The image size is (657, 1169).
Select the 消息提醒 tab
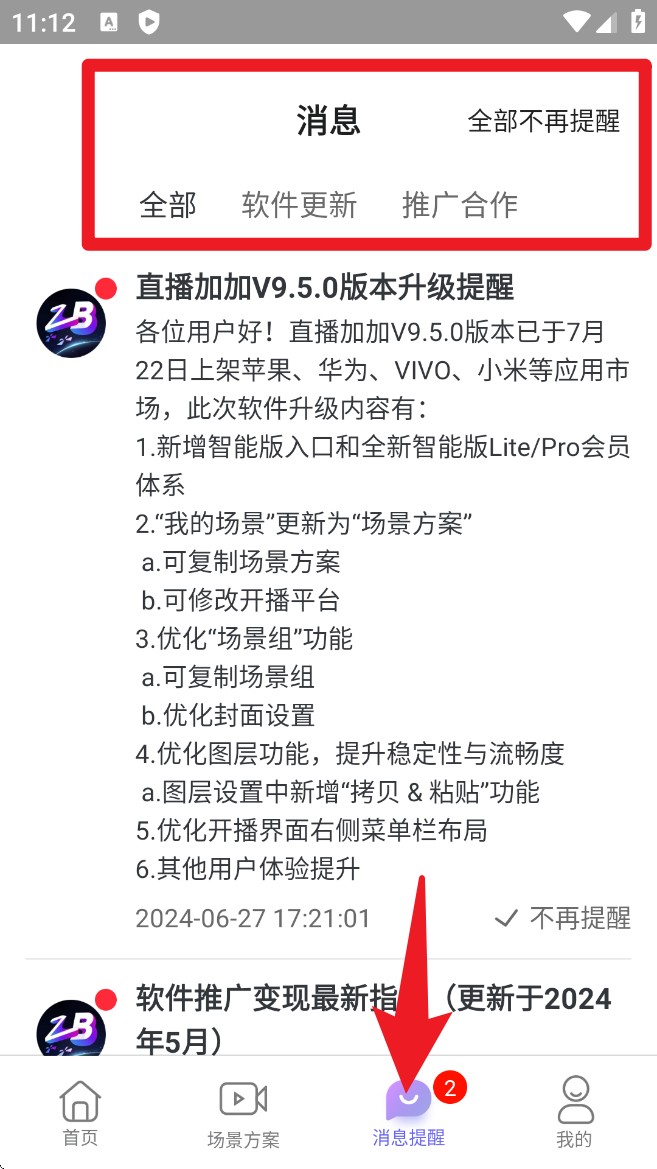pyautogui.click(x=409, y=1110)
